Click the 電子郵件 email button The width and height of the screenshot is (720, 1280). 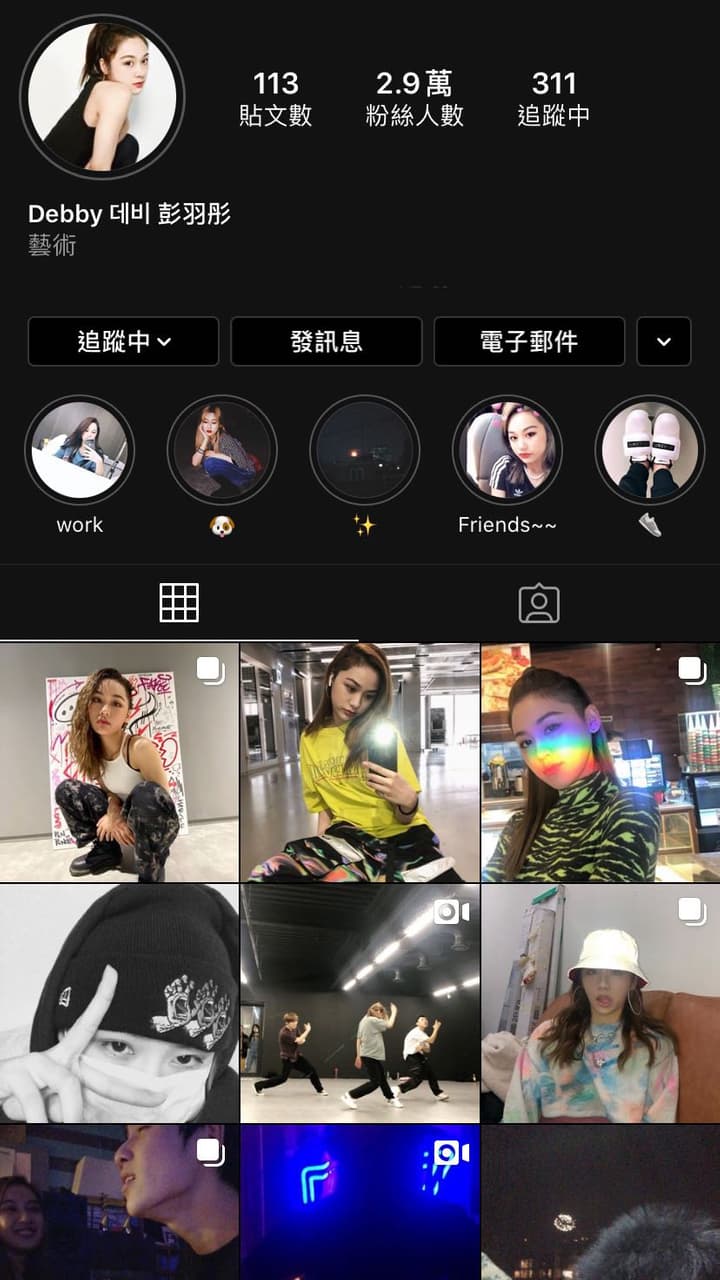point(528,341)
